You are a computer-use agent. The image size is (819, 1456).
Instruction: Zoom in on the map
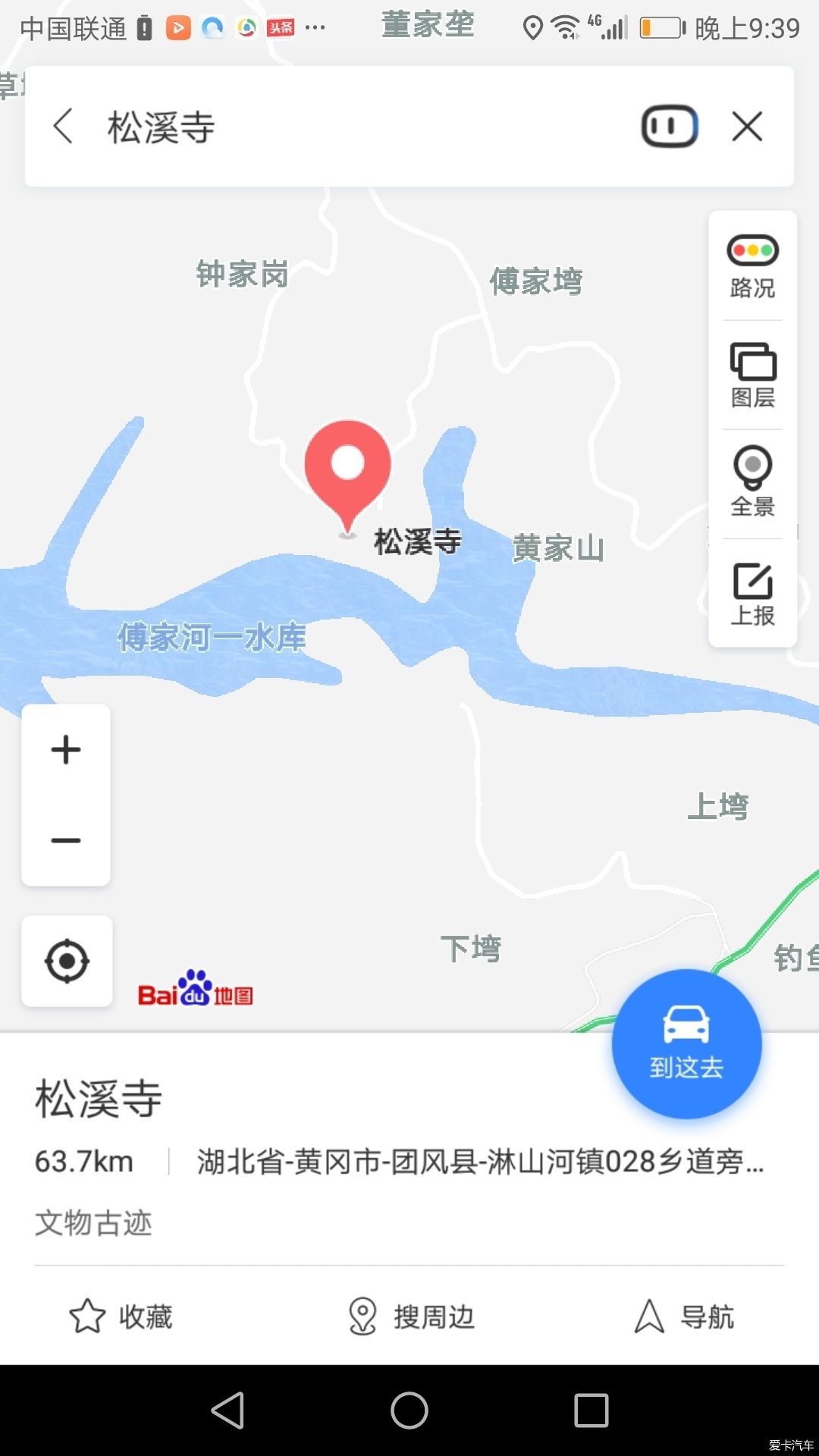click(66, 750)
